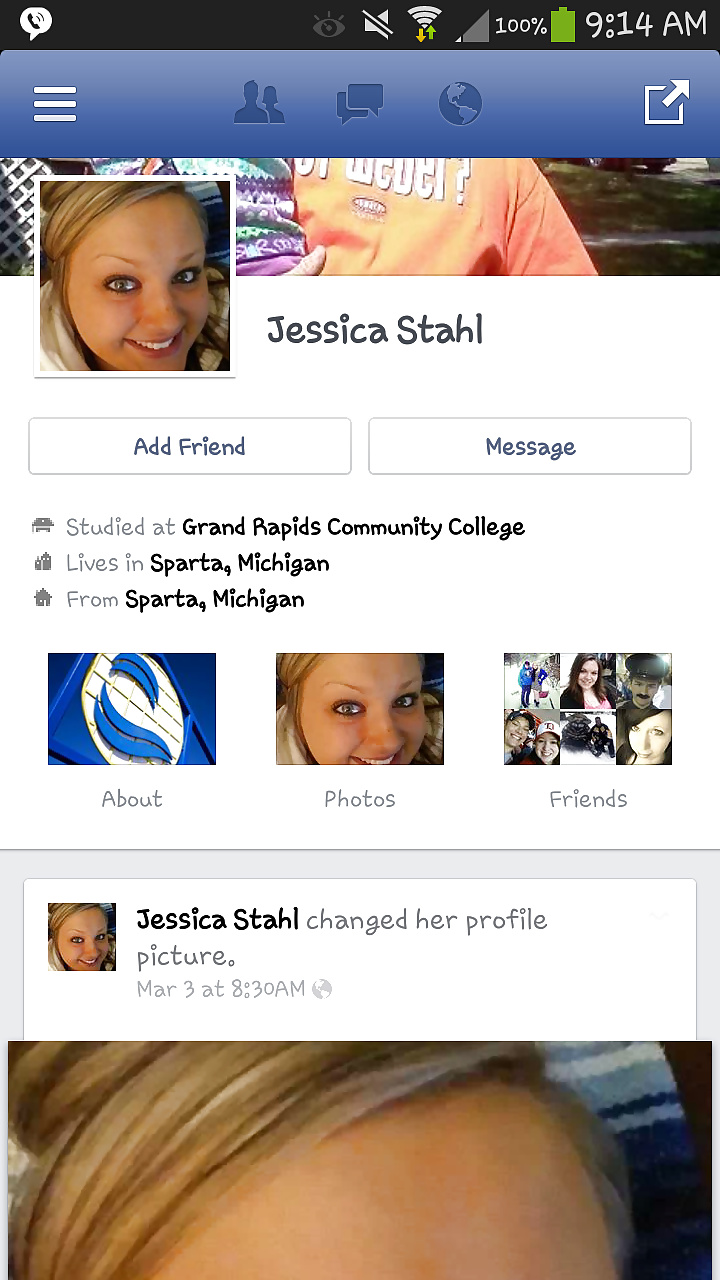Tap Jessica Stahl's name in the post

pos(217,919)
